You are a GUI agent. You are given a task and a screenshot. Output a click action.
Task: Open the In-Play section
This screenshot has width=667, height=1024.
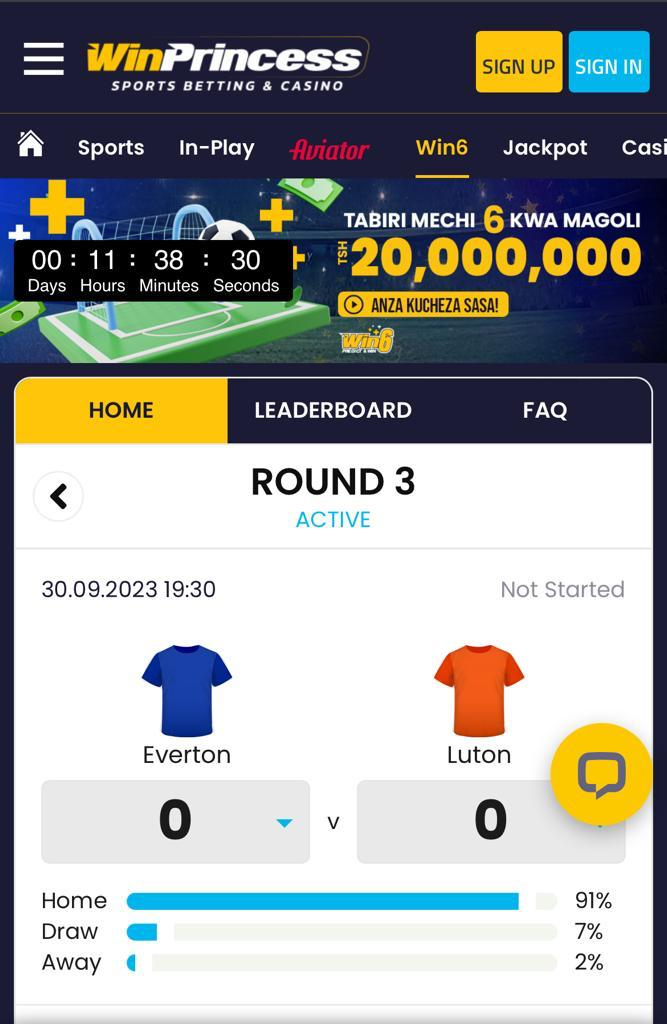pyautogui.click(x=216, y=148)
